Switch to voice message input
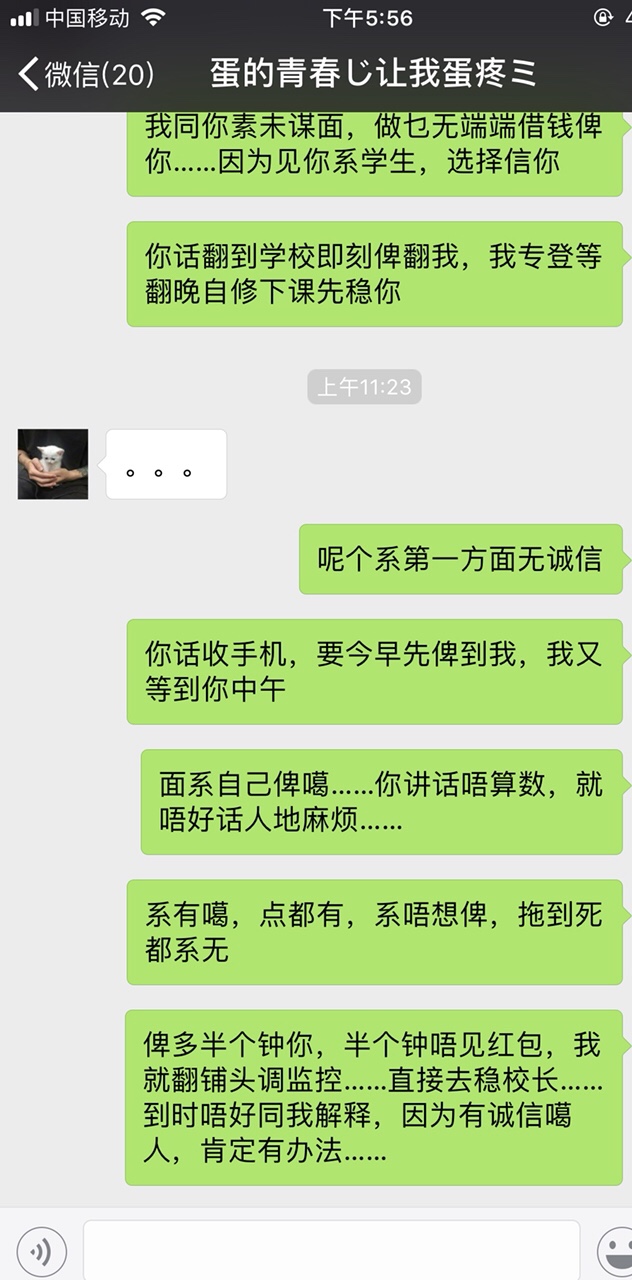Screen dimensions: 632x1280 click(x=42, y=1252)
